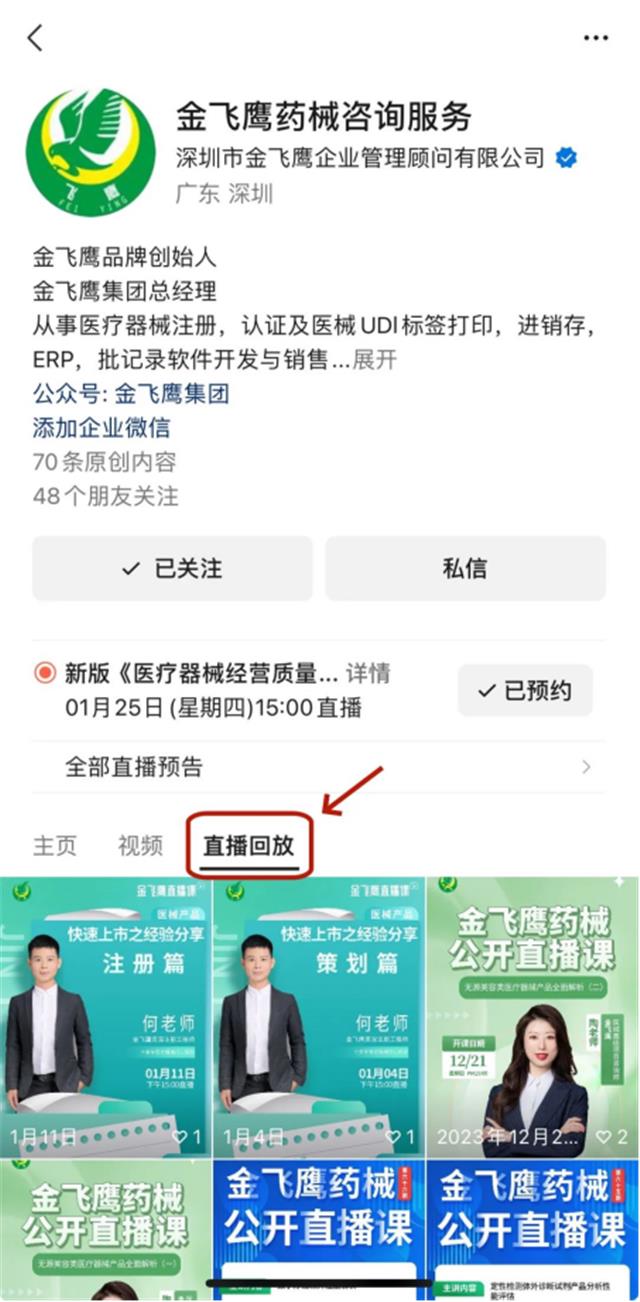Image resolution: width=640 pixels, height=1302 pixels.
Task: Open the 1月11日 注册篇 replay
Action: coord(105,1015)
